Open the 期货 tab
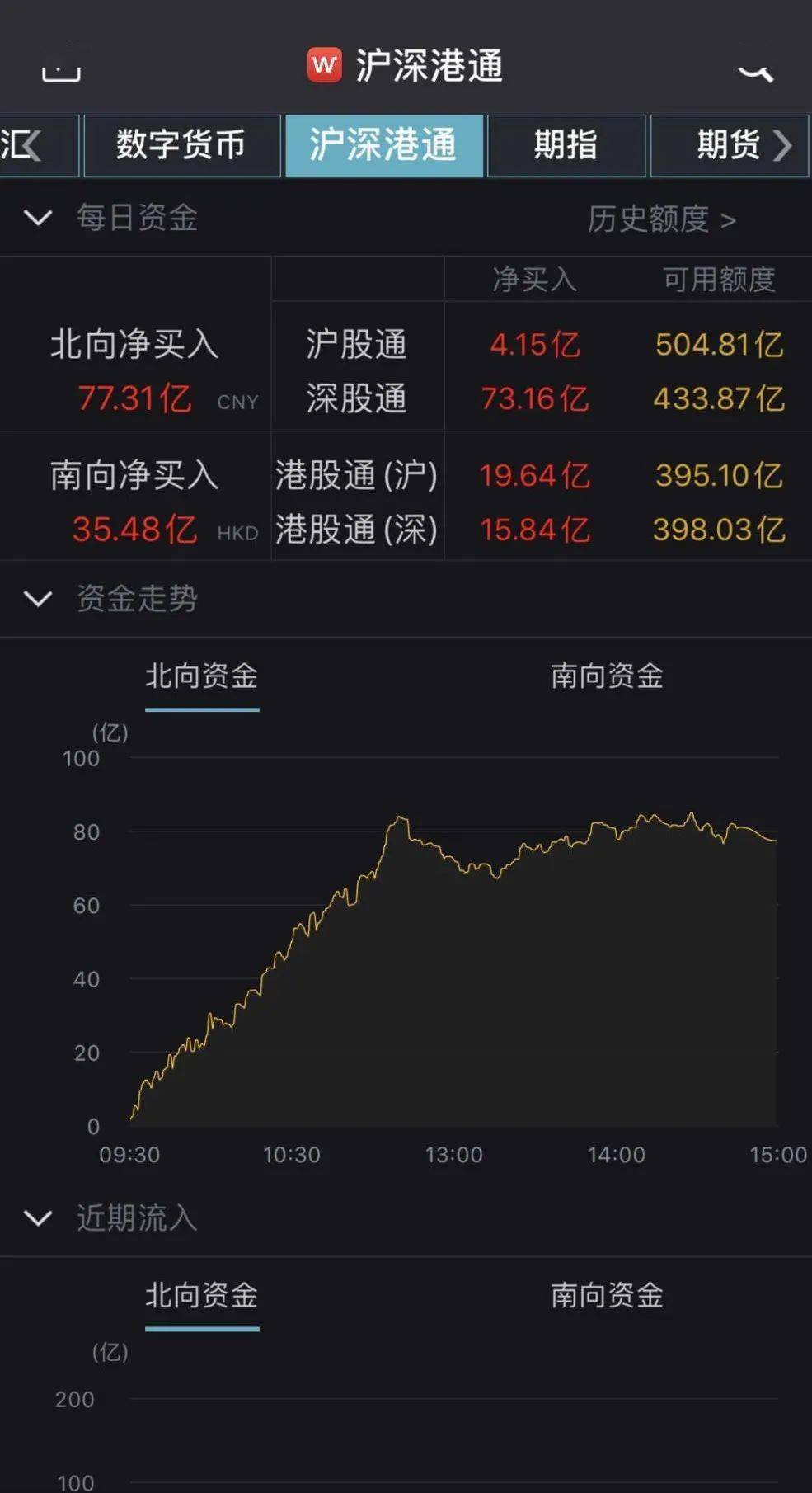Image resolution: width=812 pixels, height=1493 pixels. (x=728, y=145)
